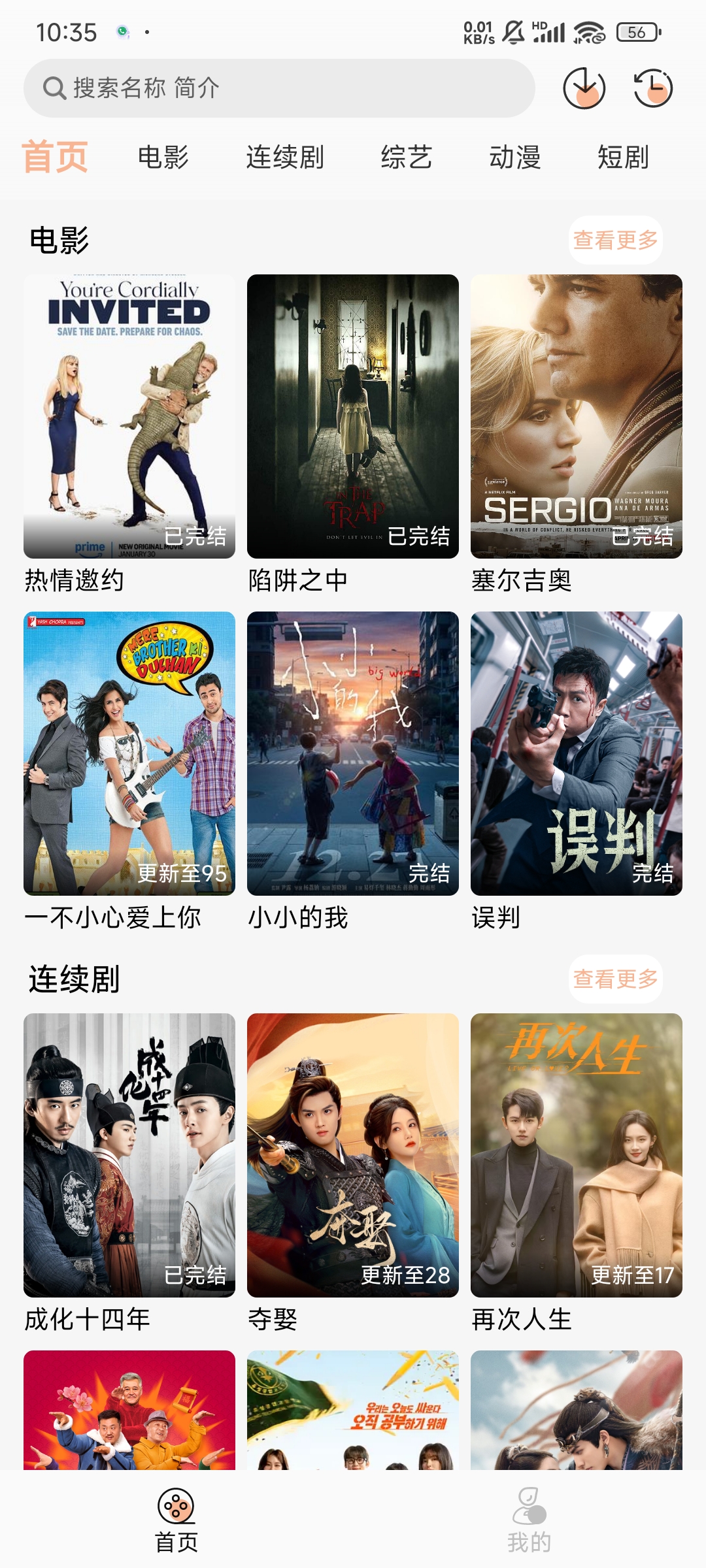The width and height of the screenshot is (706, 1568).
Task: Switch to the 动漫 tab
Action: pyautogui.click(x=515, y=157)
